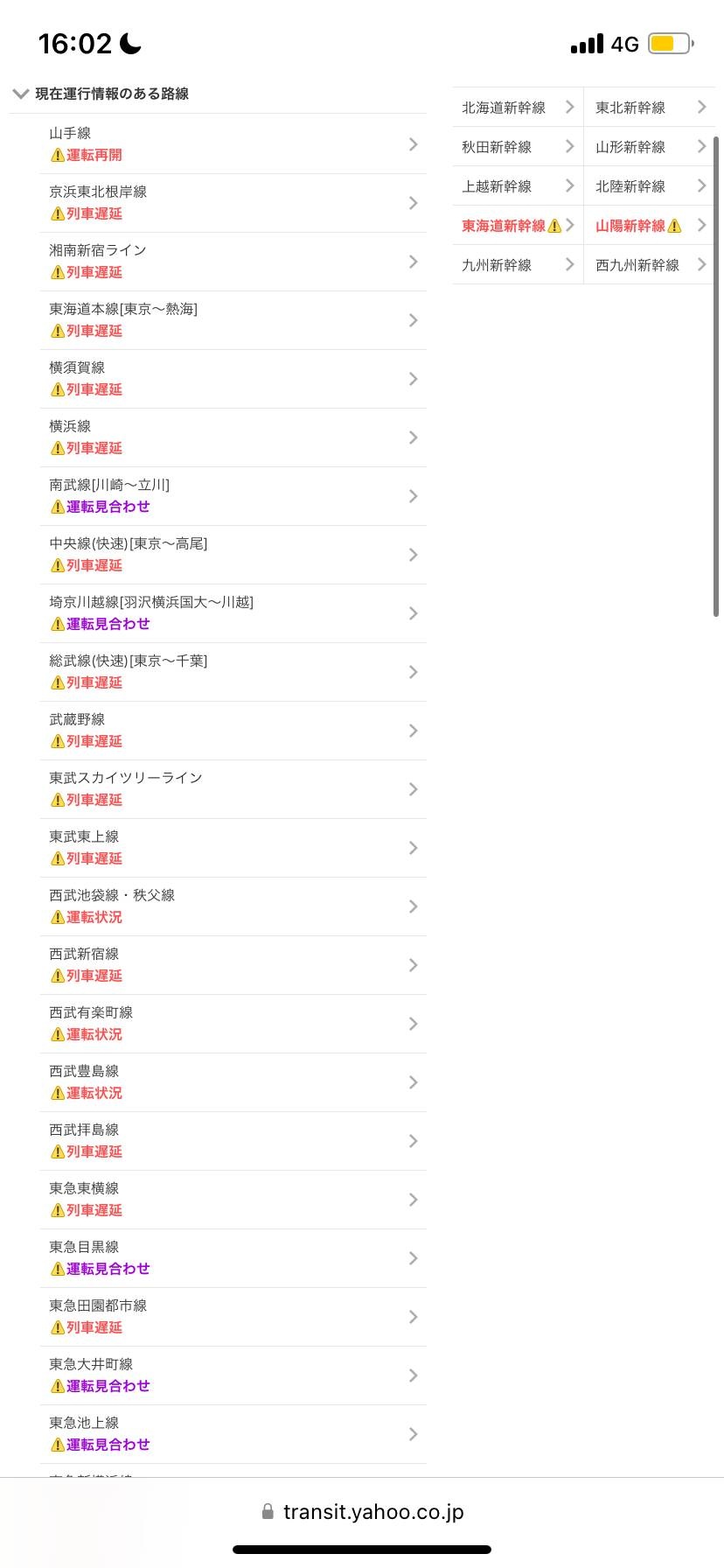Collapse 現在運行情報のある路線 section
This screenshot has width=724, height=1568.
tap(21, 94)
